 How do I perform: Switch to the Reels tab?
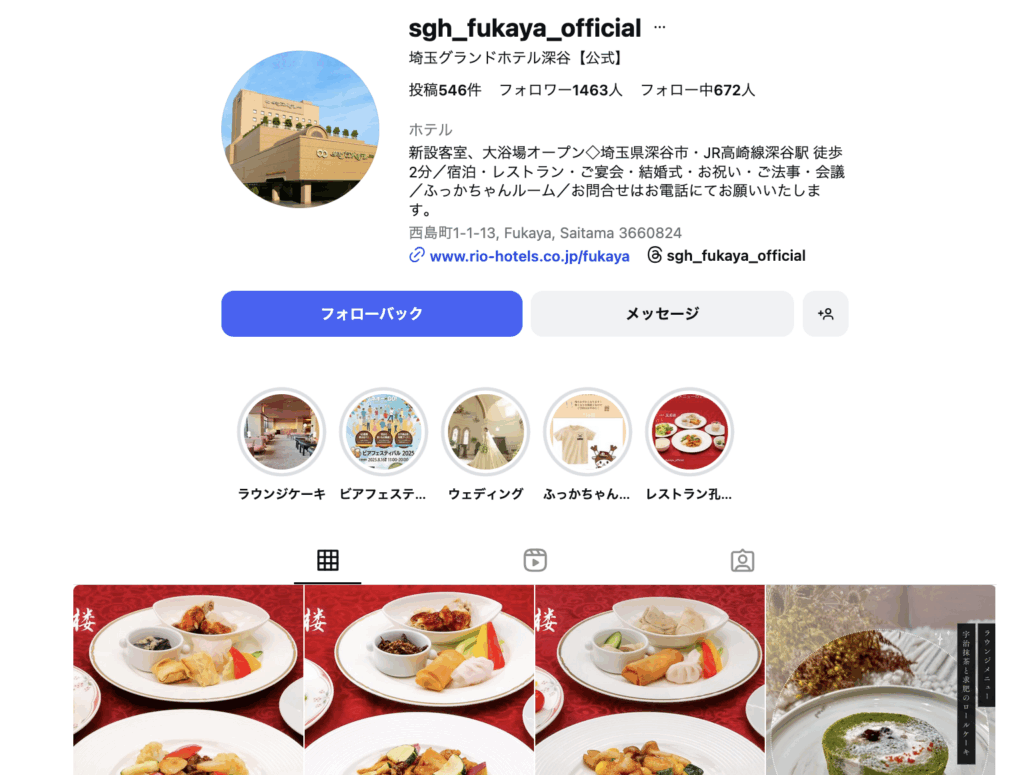535,560
